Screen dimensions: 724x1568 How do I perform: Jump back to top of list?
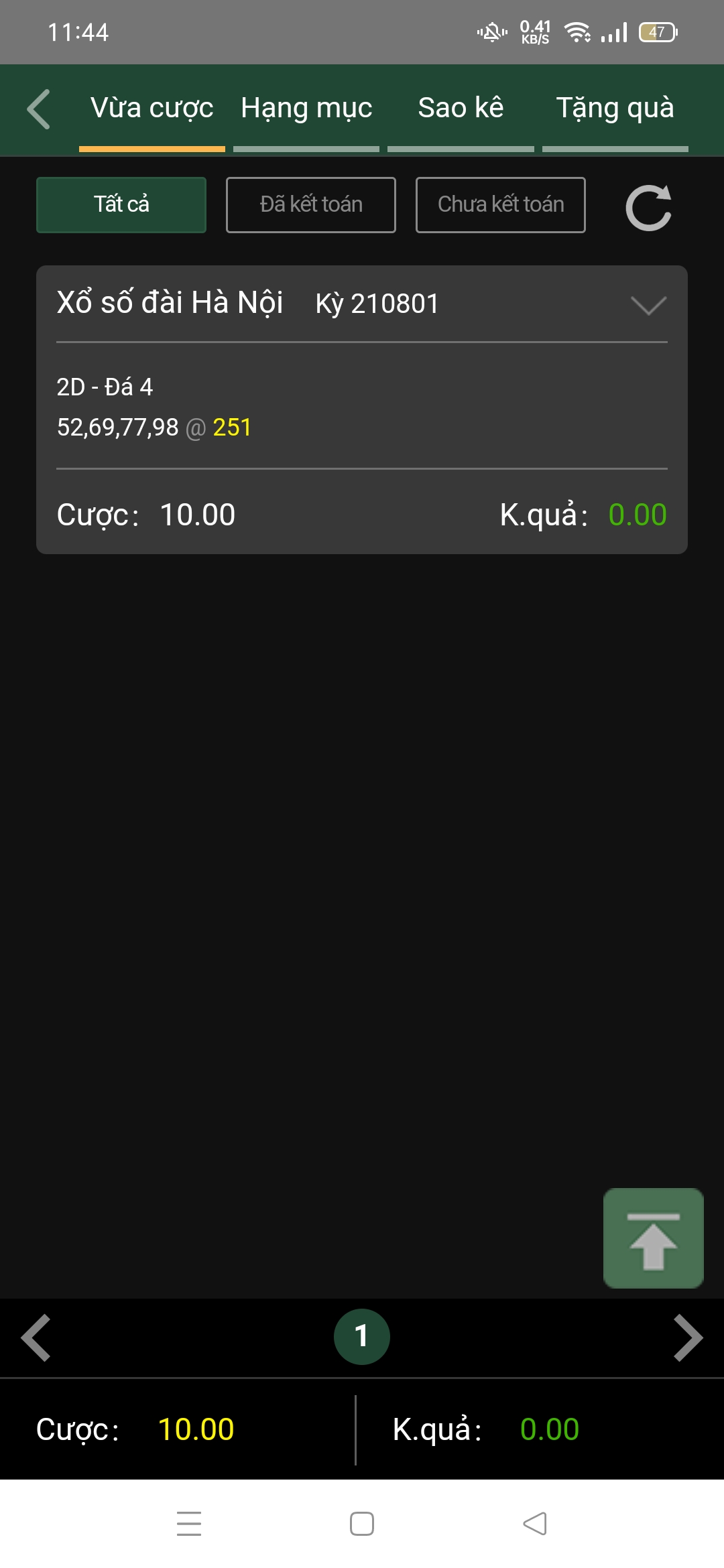(654, 1238)
